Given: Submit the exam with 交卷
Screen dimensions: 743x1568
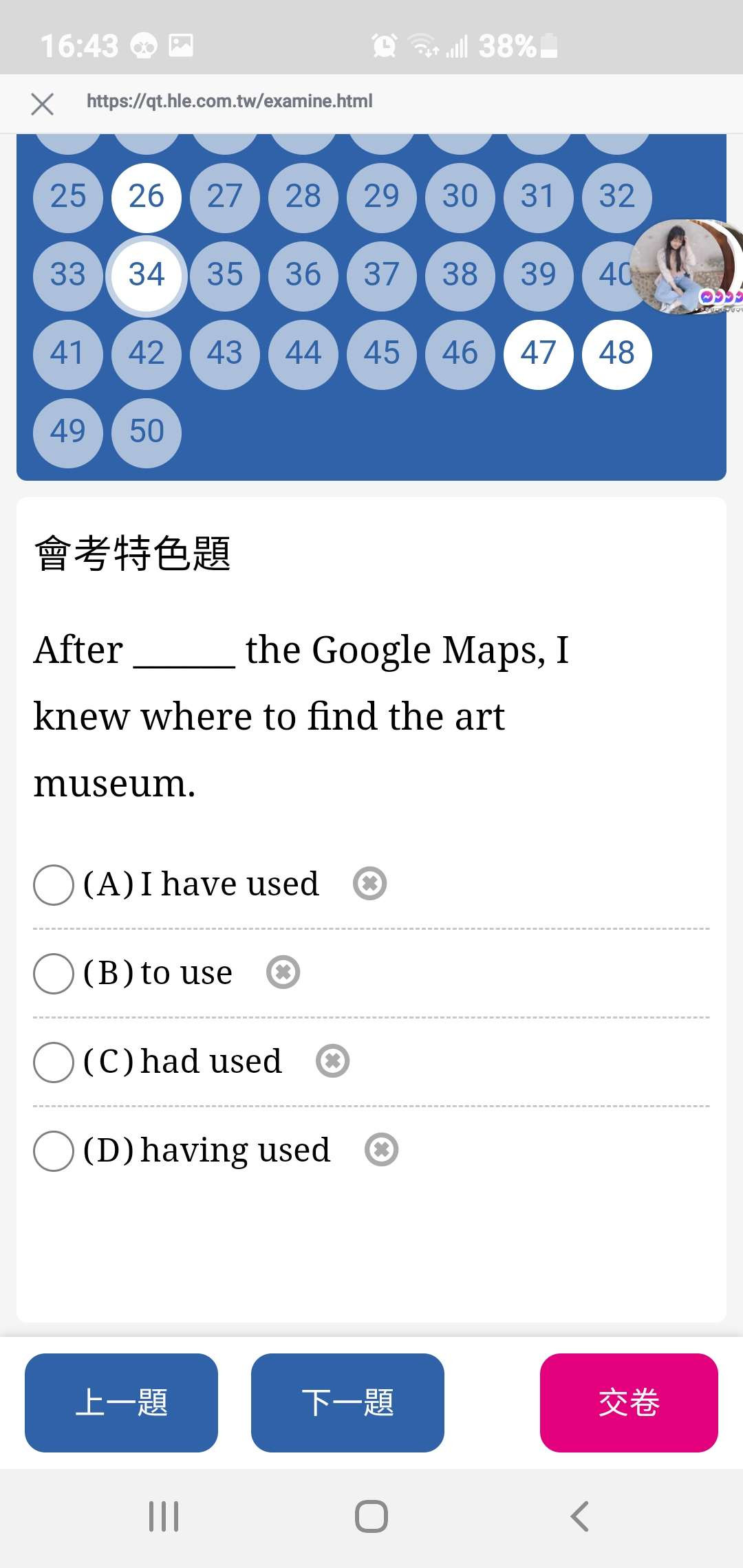Looking at the screenshot, I should pyautogui.click(x=629, y=1403).
